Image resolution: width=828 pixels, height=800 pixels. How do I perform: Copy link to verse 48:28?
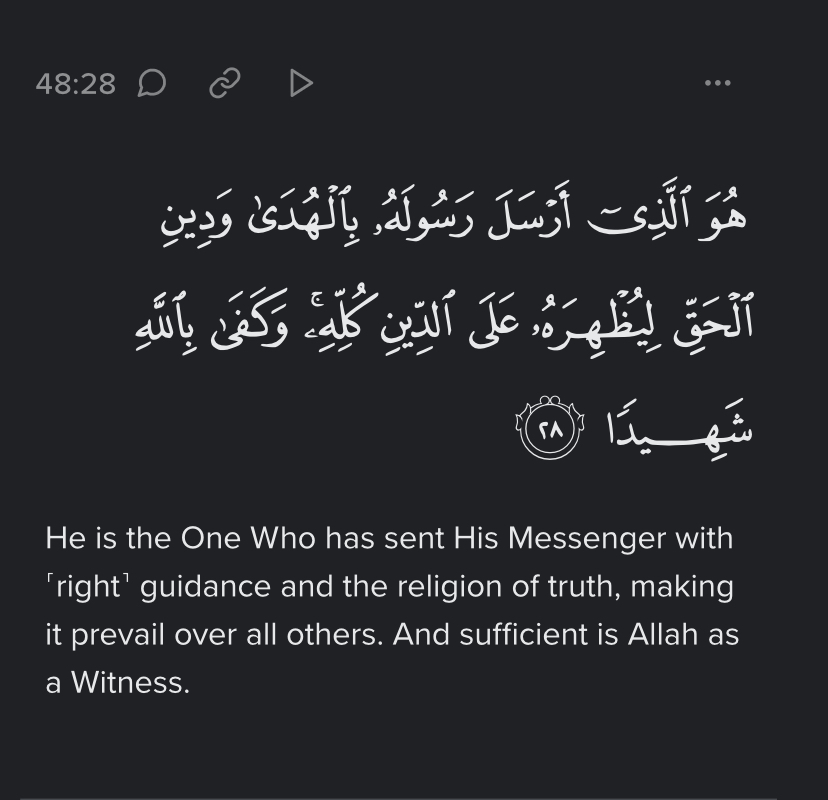click(224, 83)
